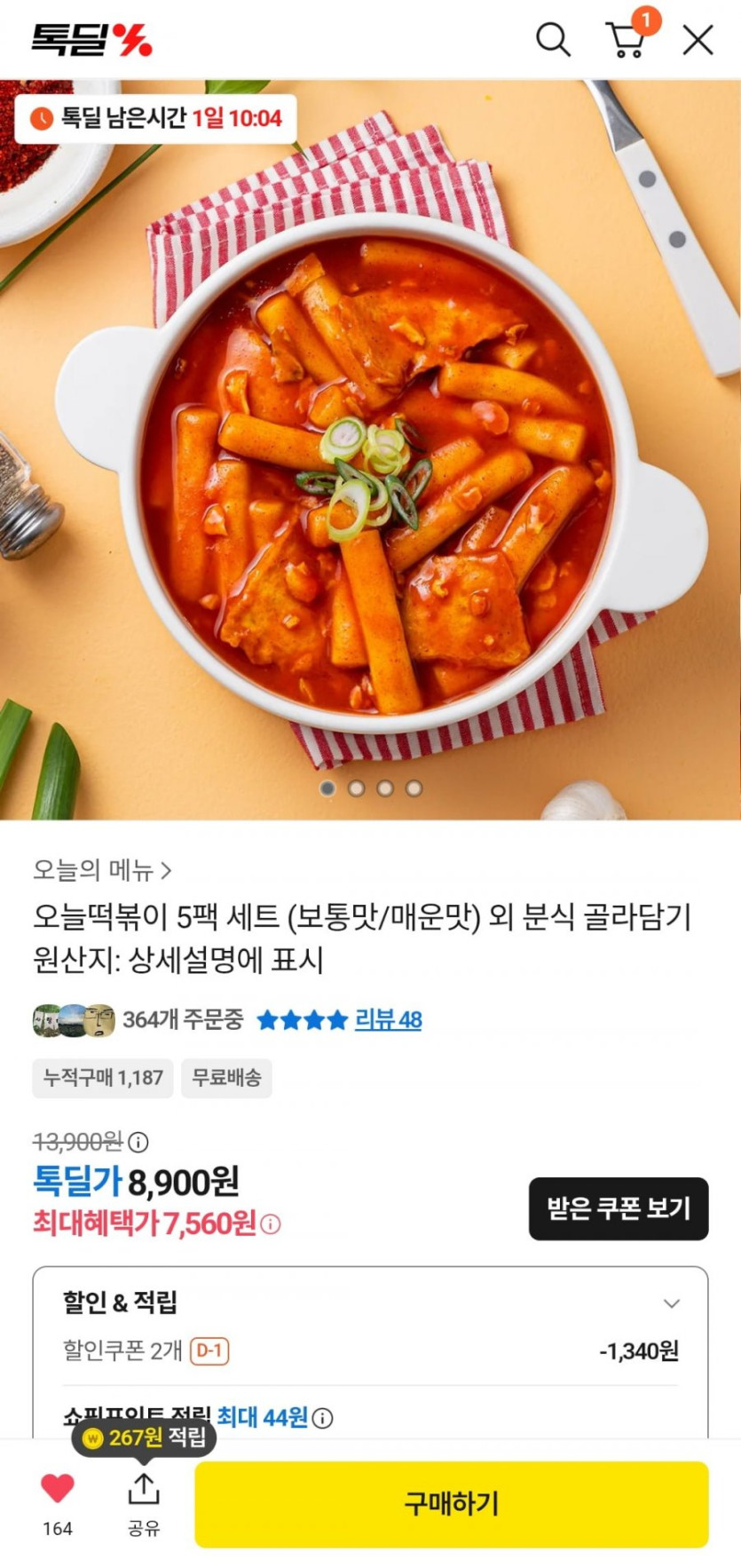Open the search icon
This screenshot has height=1568, width=741.
click(x=553, y=40)
